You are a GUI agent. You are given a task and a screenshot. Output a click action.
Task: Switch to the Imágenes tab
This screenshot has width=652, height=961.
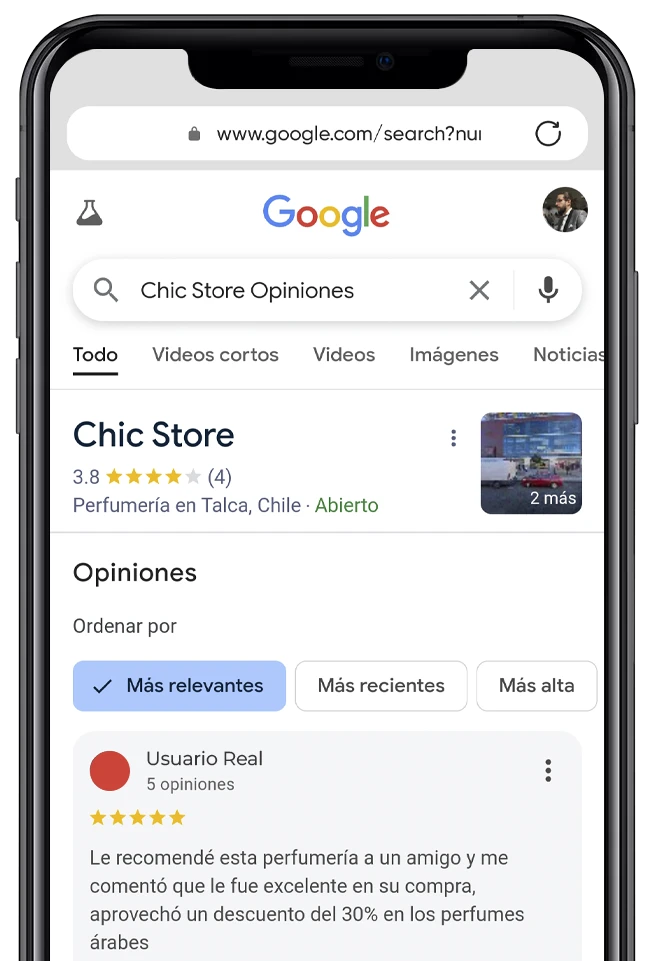[454, 355]
